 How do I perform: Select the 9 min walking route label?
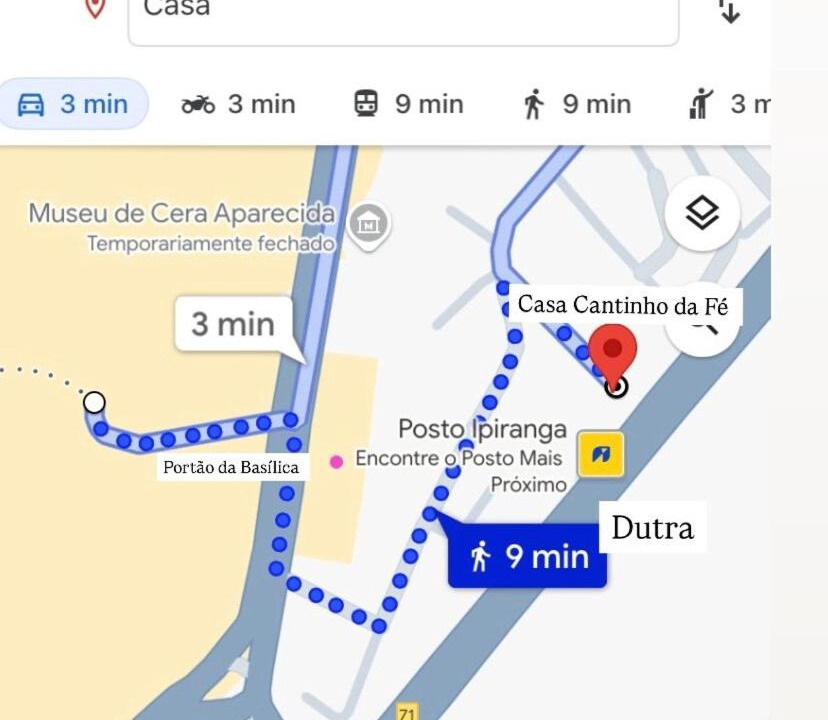point(527,556)
